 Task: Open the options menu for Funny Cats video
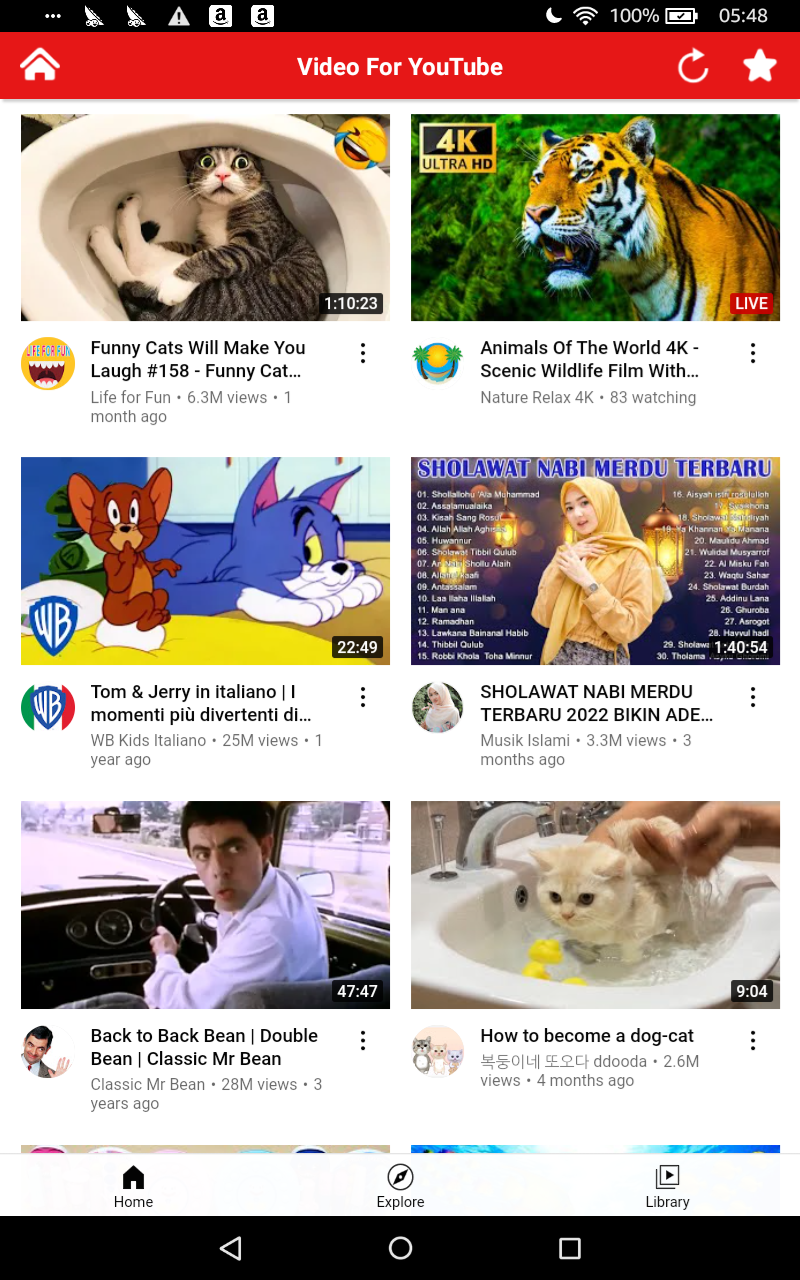pos(362,353)
